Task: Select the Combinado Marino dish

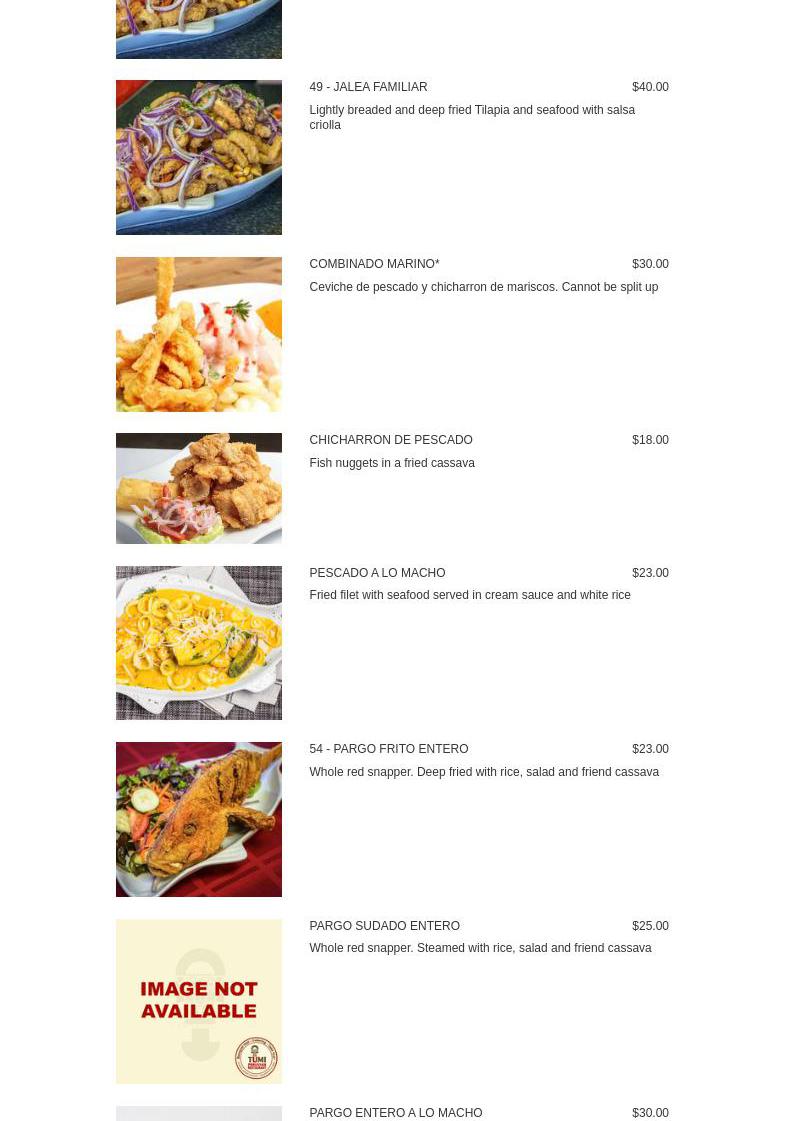Action: 374,265
